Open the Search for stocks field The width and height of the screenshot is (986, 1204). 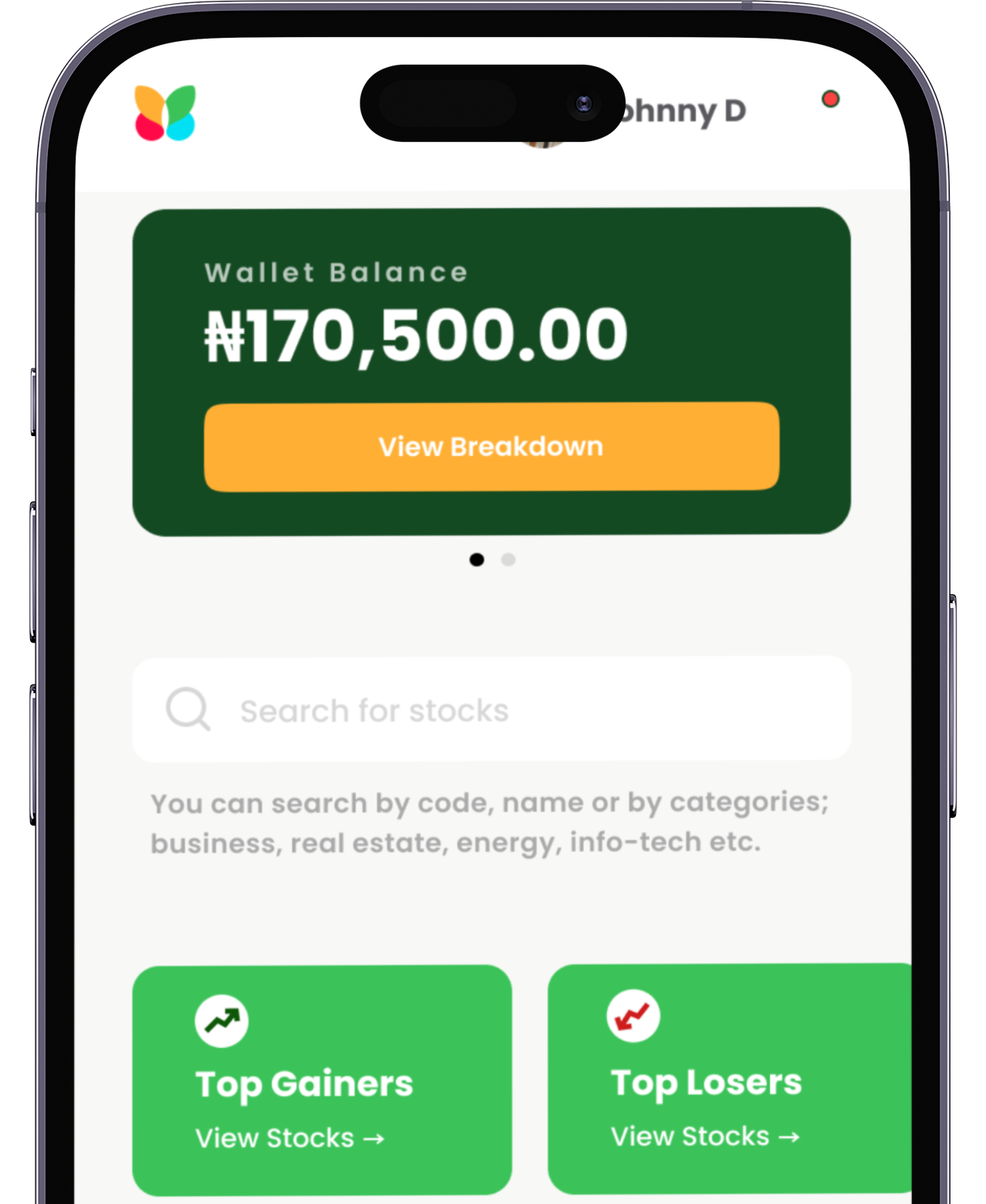(x=491, y=710)
